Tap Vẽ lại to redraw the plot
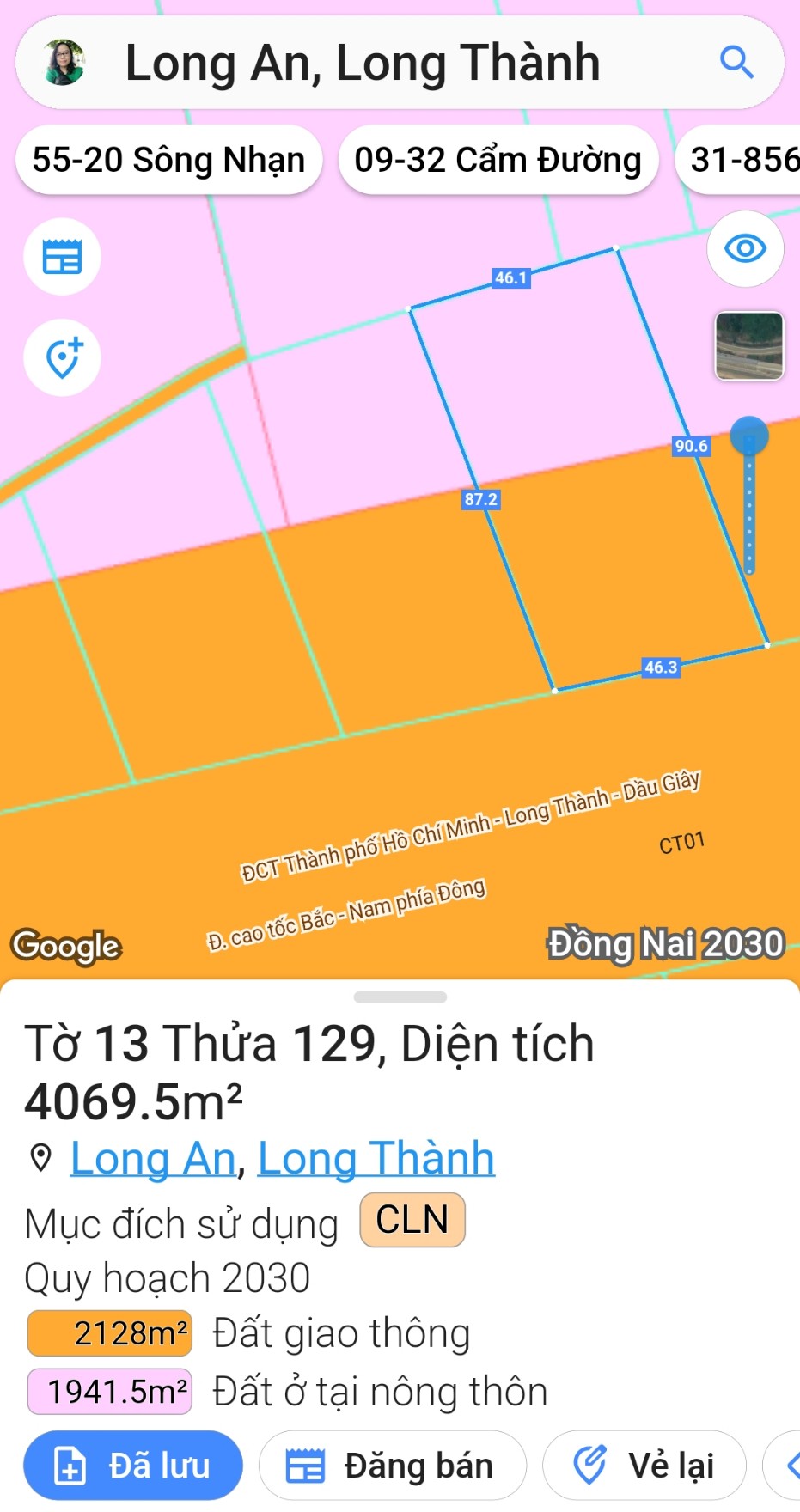Viewport: 800px width, 1512px height. click(644, 1466)
